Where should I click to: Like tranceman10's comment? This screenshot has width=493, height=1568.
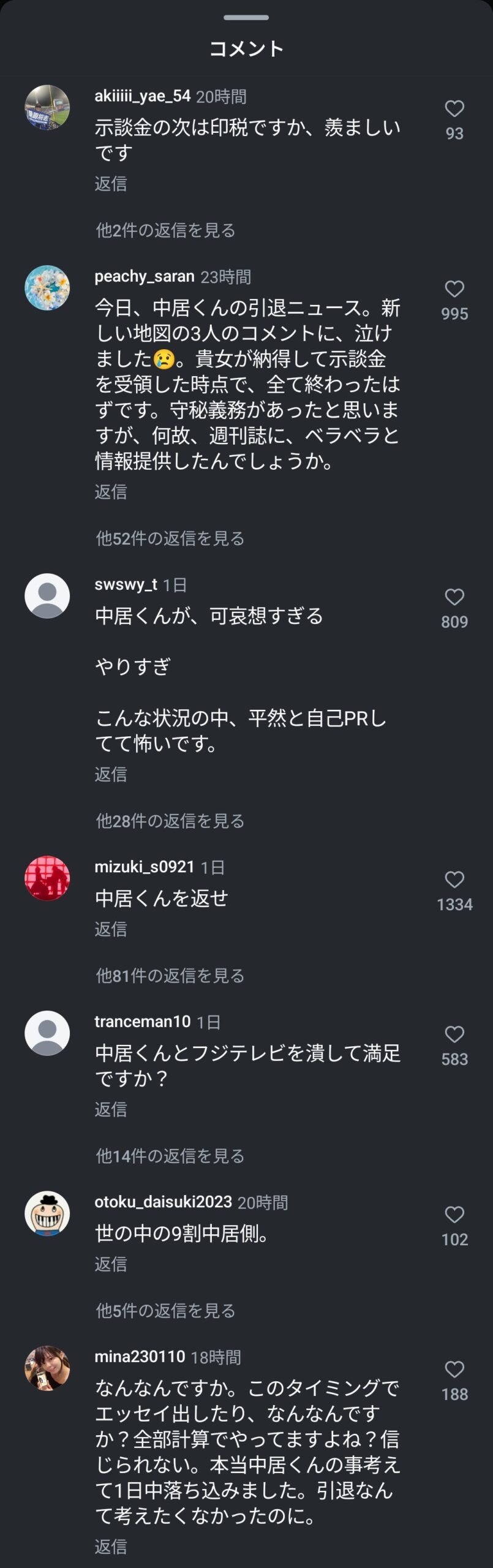pyautogui.click(x=454, y=1035)
